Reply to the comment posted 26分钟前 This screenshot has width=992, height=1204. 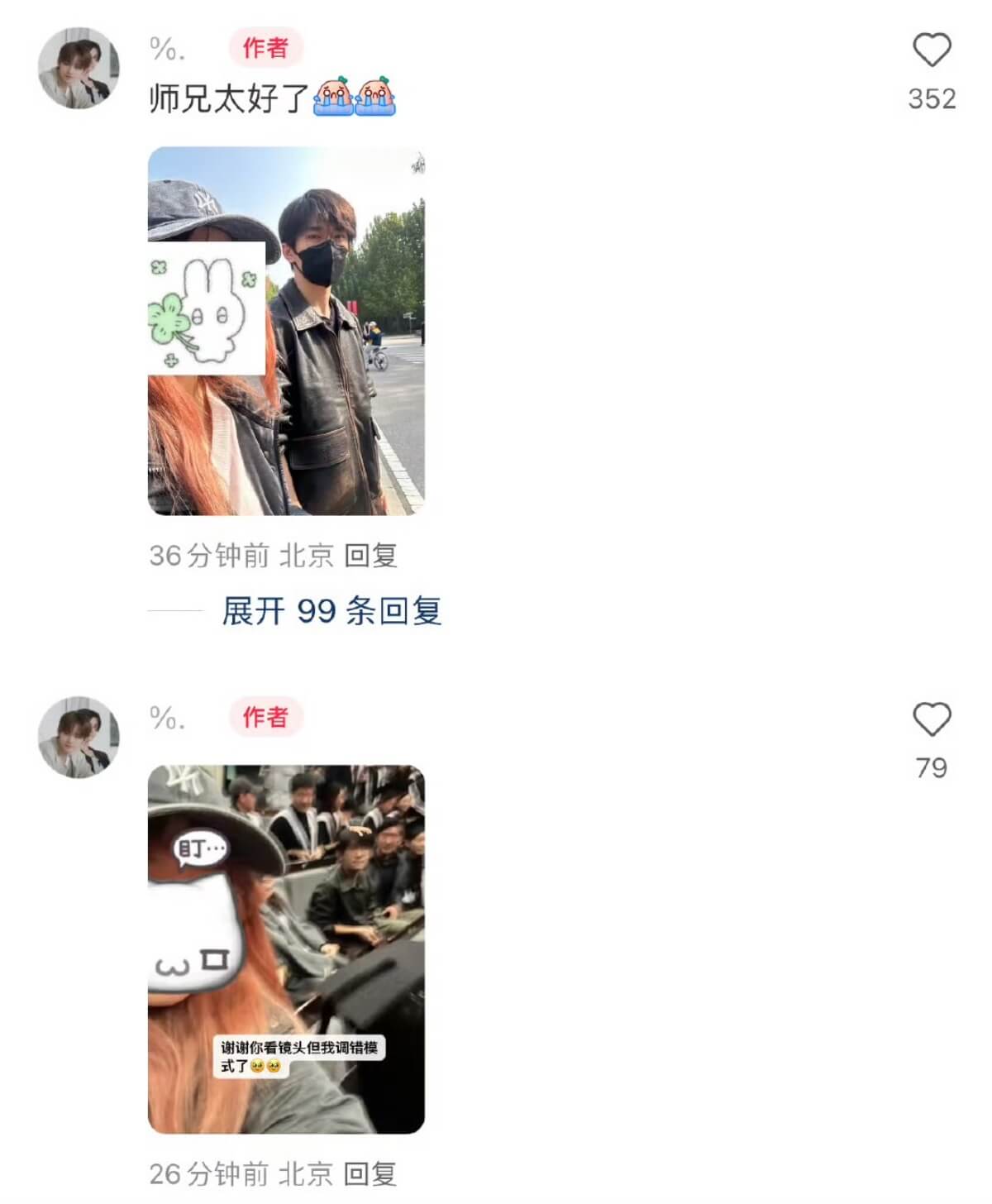[x=370, y=1173]
